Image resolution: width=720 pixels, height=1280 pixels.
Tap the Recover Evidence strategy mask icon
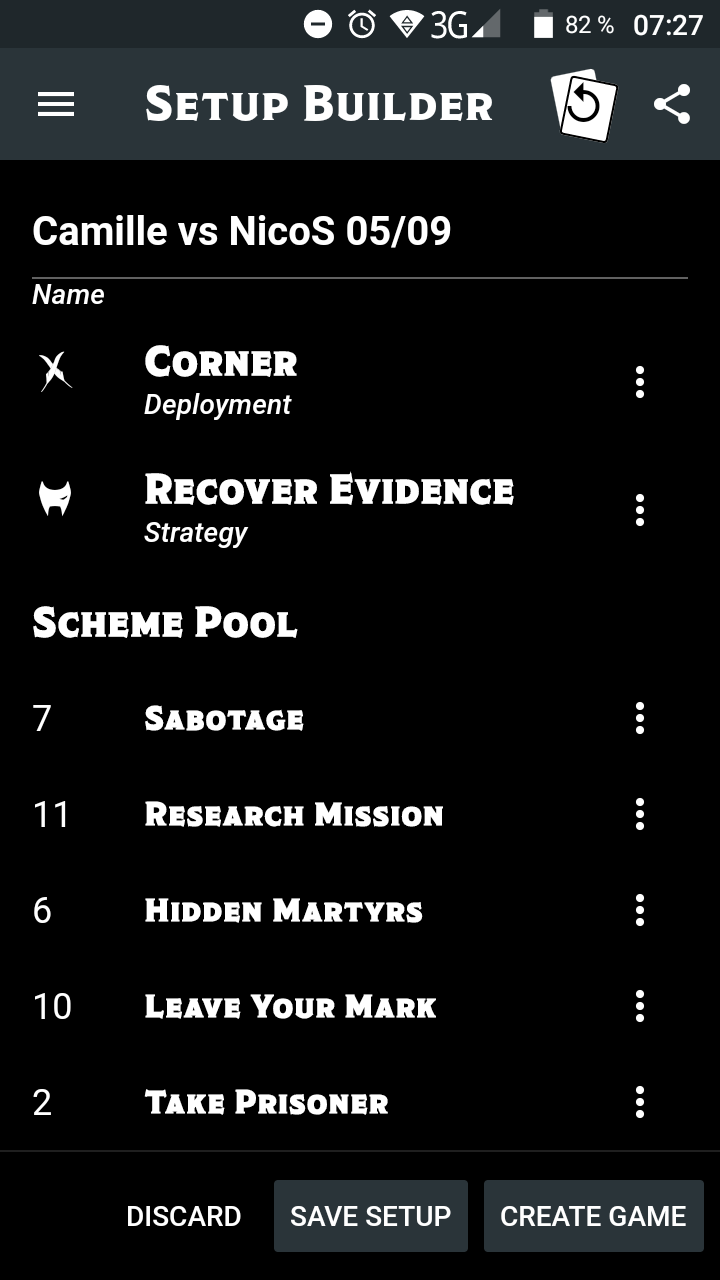[x=57, y=498]
